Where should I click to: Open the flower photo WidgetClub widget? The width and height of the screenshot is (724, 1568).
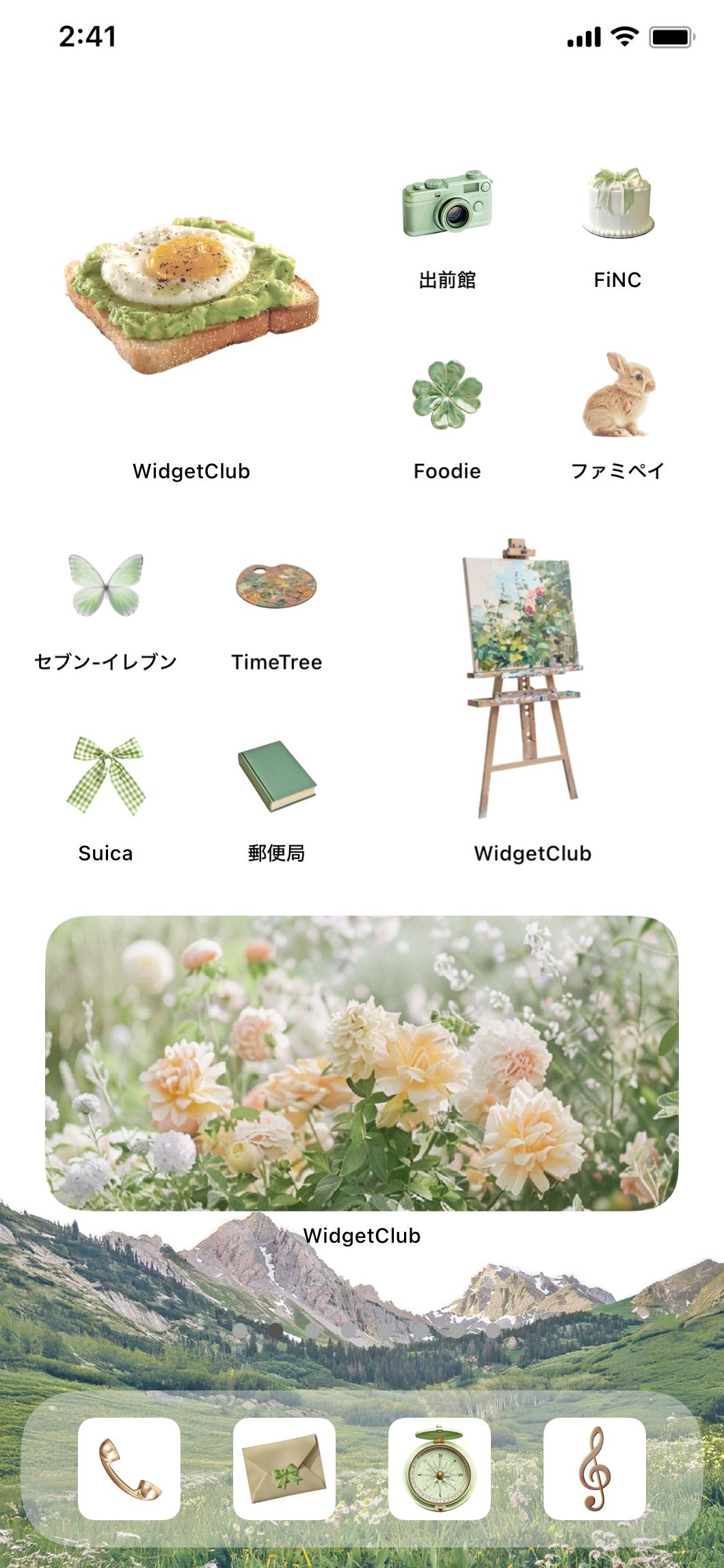[x=362, y=1062]
